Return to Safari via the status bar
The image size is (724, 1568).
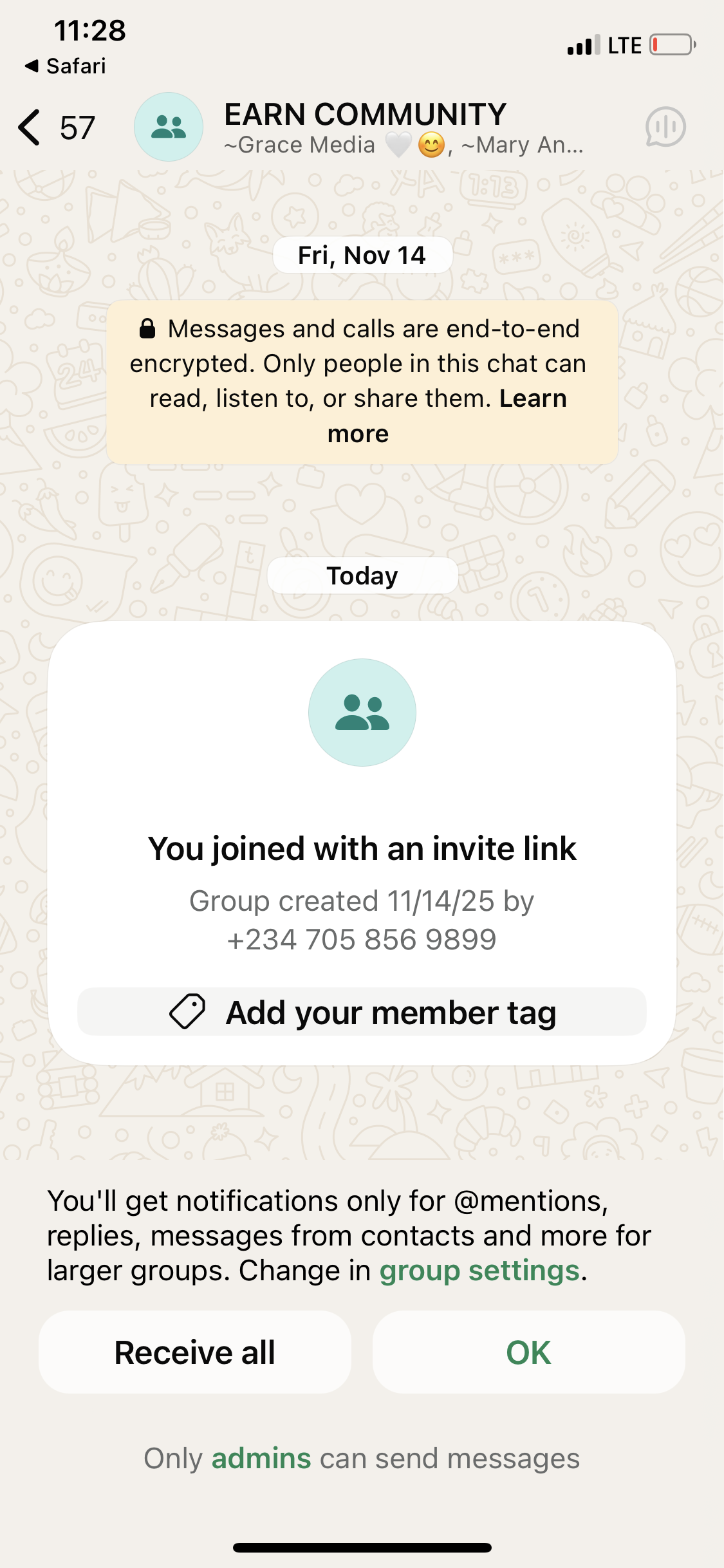pyautogui.click(x=66, y=66)
